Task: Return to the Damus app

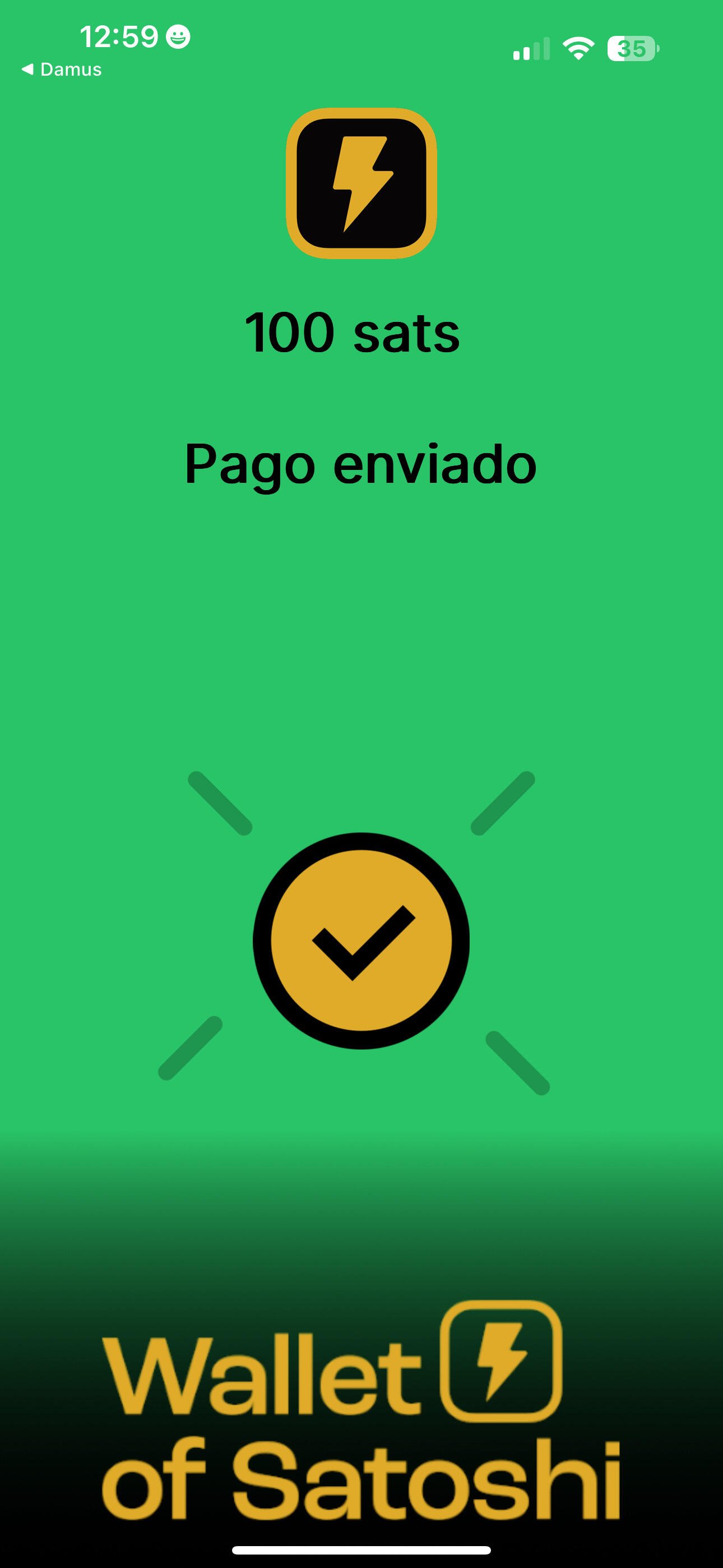Action: click(x=62, y=70)
